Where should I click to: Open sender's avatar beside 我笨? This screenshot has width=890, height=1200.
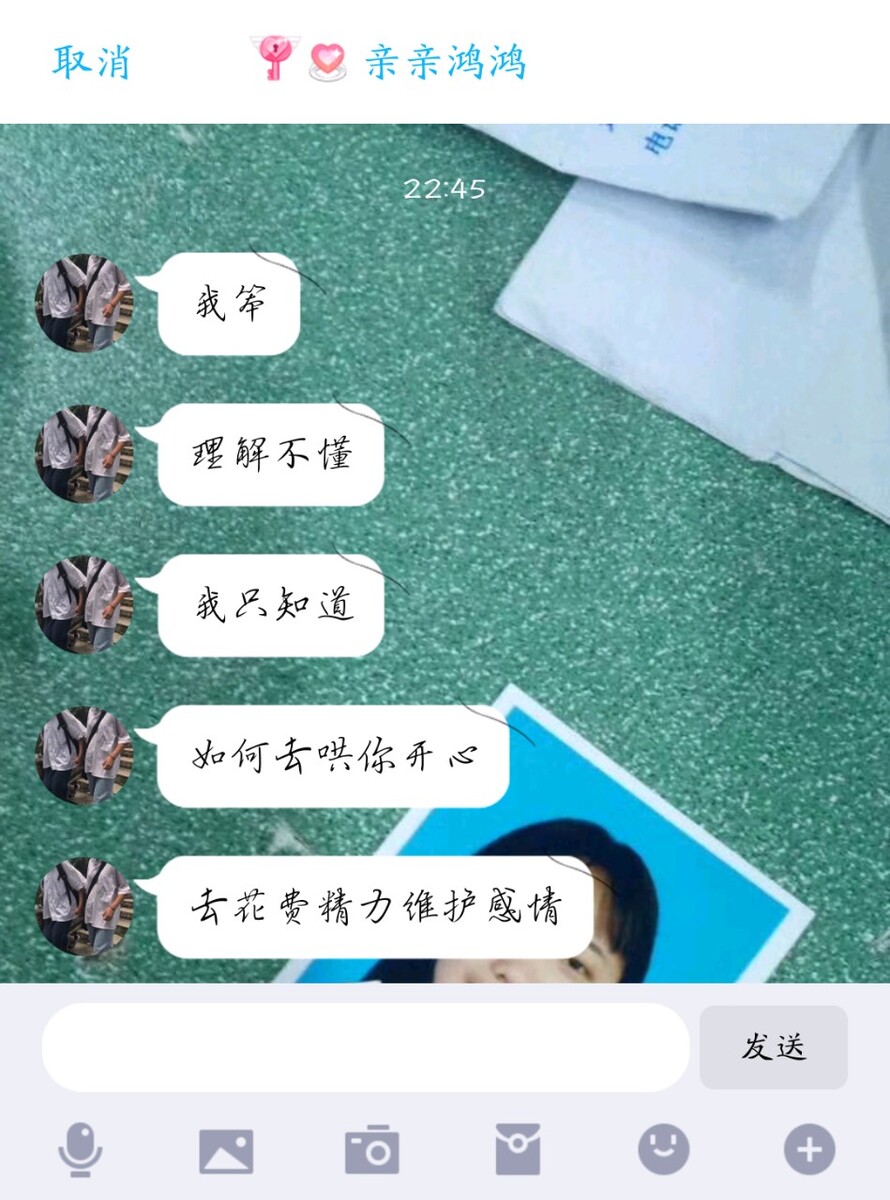(84, 303)
